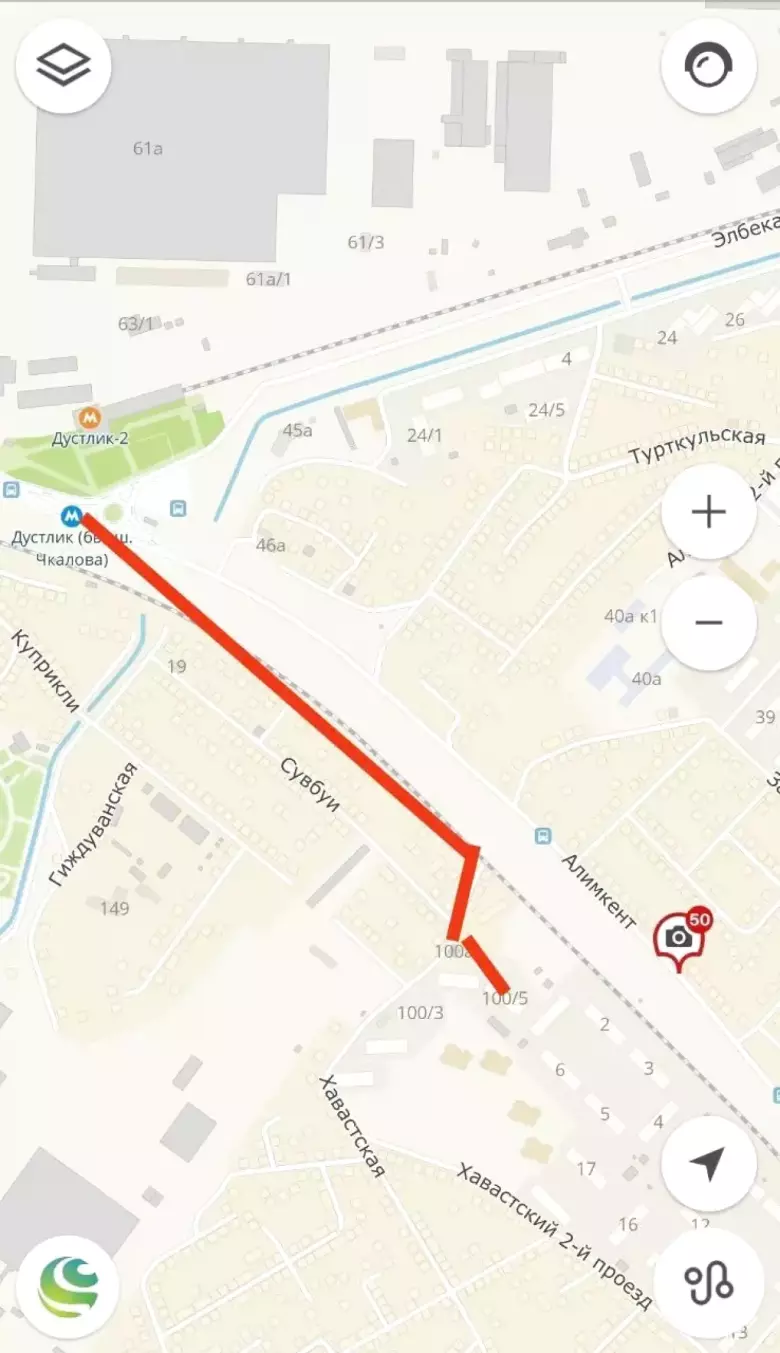The height and width of the screenshot is (1353, 780).
Task: Zoom in with the plus button
Action: (708, 513)
